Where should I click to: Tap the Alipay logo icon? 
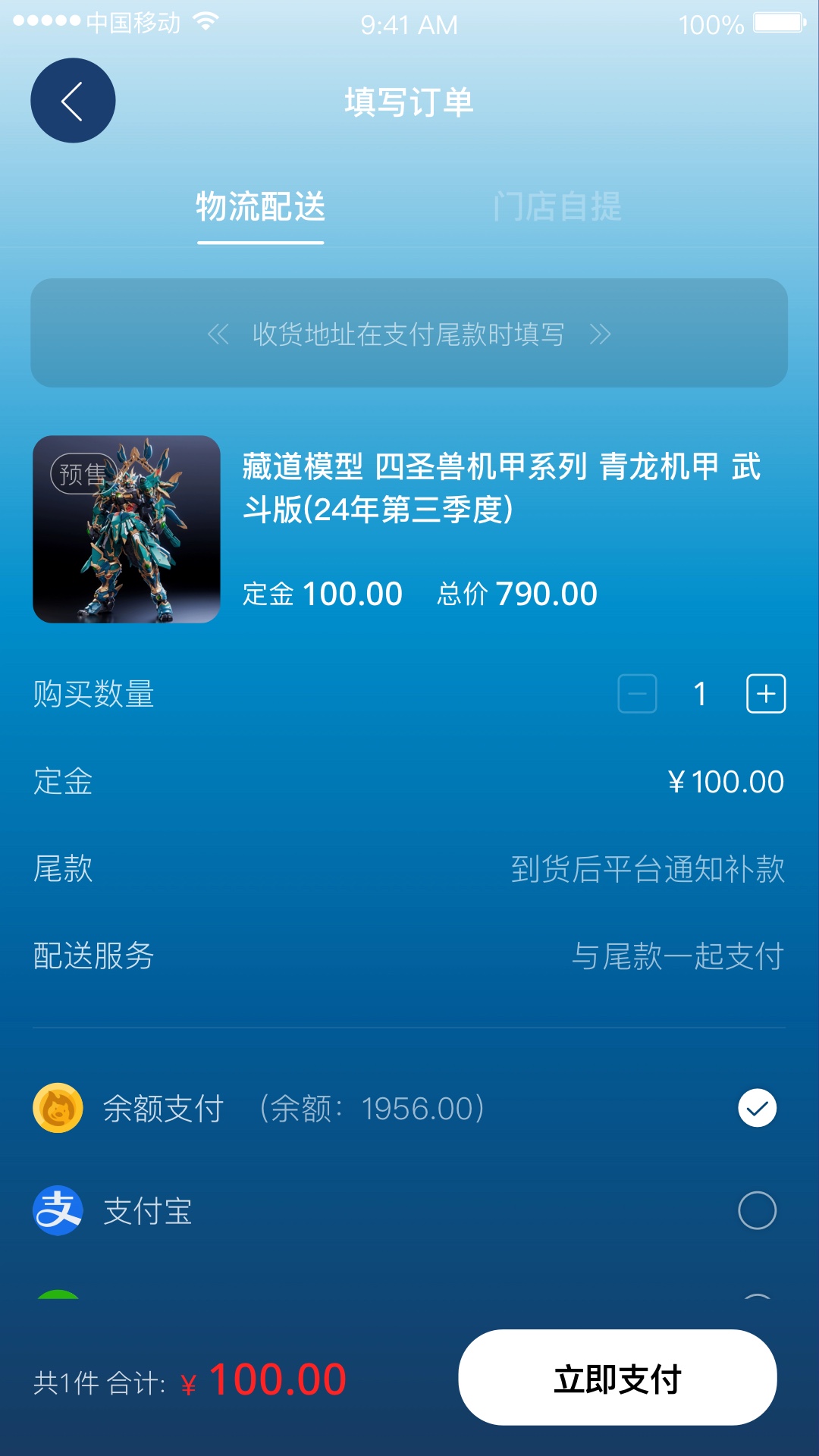click(x=57, y=1211)
